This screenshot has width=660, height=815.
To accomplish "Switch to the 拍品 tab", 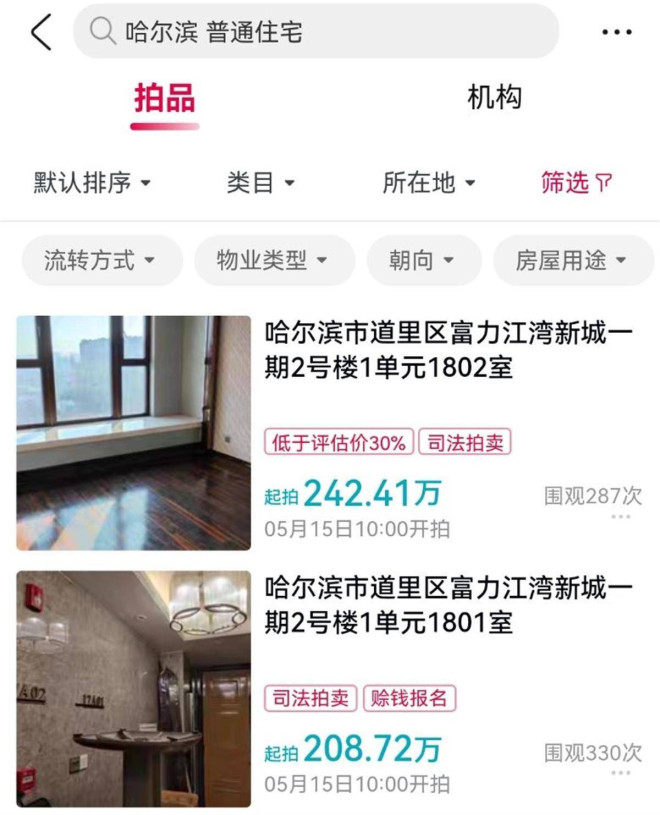I will pos(164,99).
